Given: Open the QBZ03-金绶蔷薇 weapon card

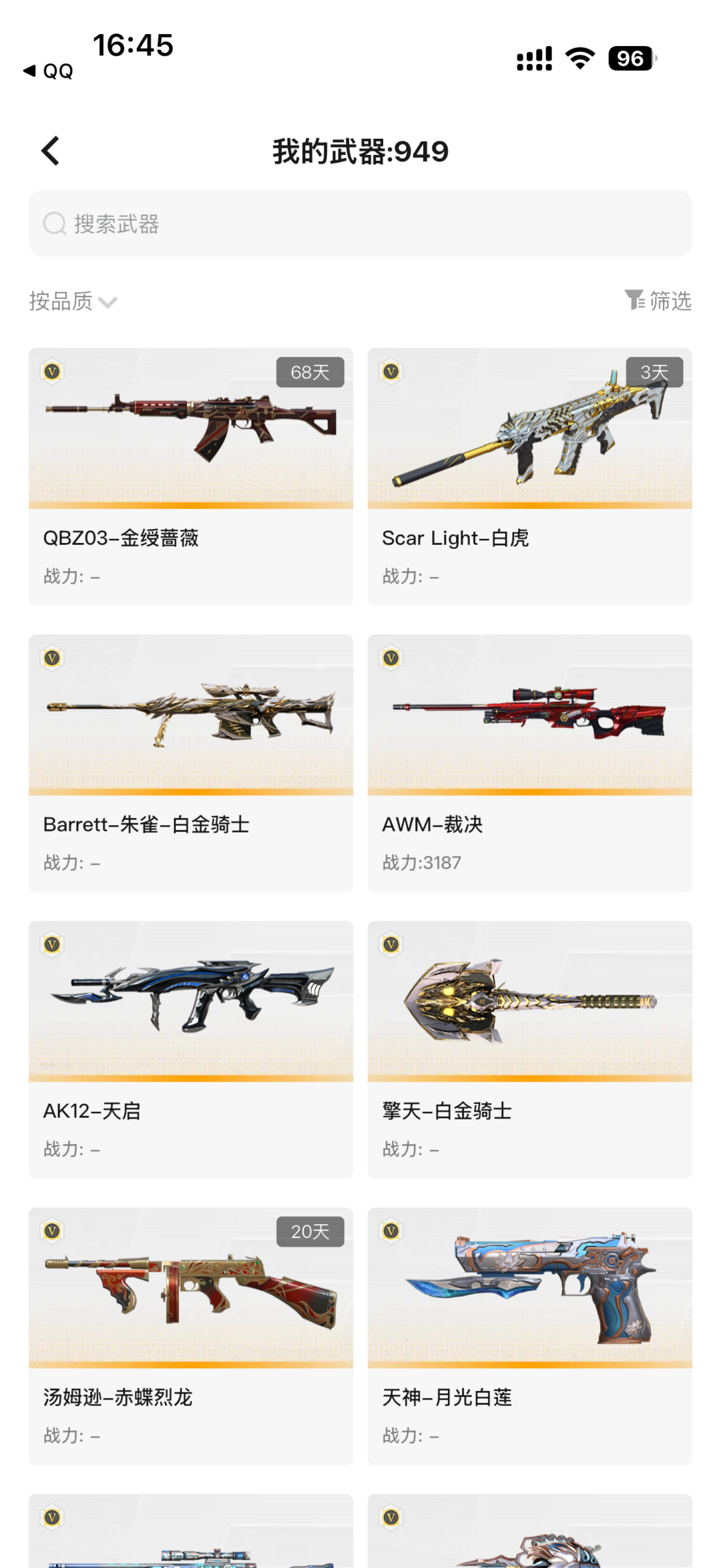Looking at the screenshot, I should coord(191,477).
